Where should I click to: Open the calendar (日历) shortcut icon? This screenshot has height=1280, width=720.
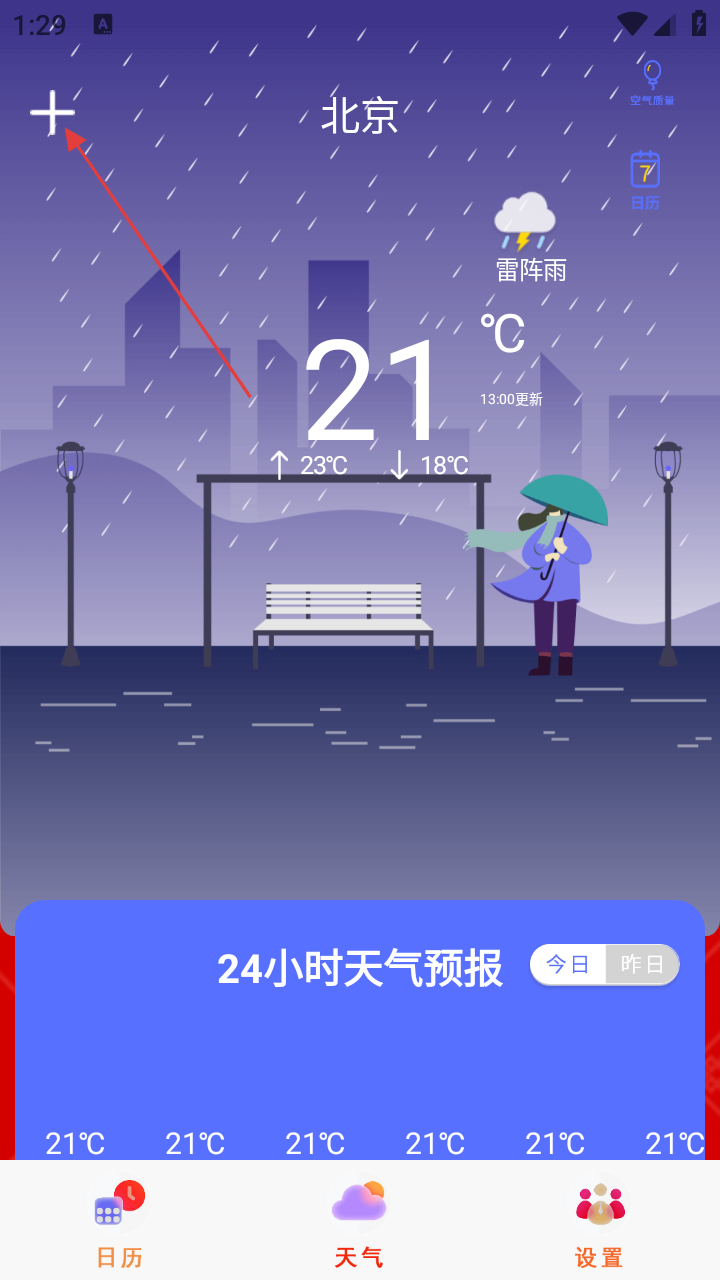(645, 179)
